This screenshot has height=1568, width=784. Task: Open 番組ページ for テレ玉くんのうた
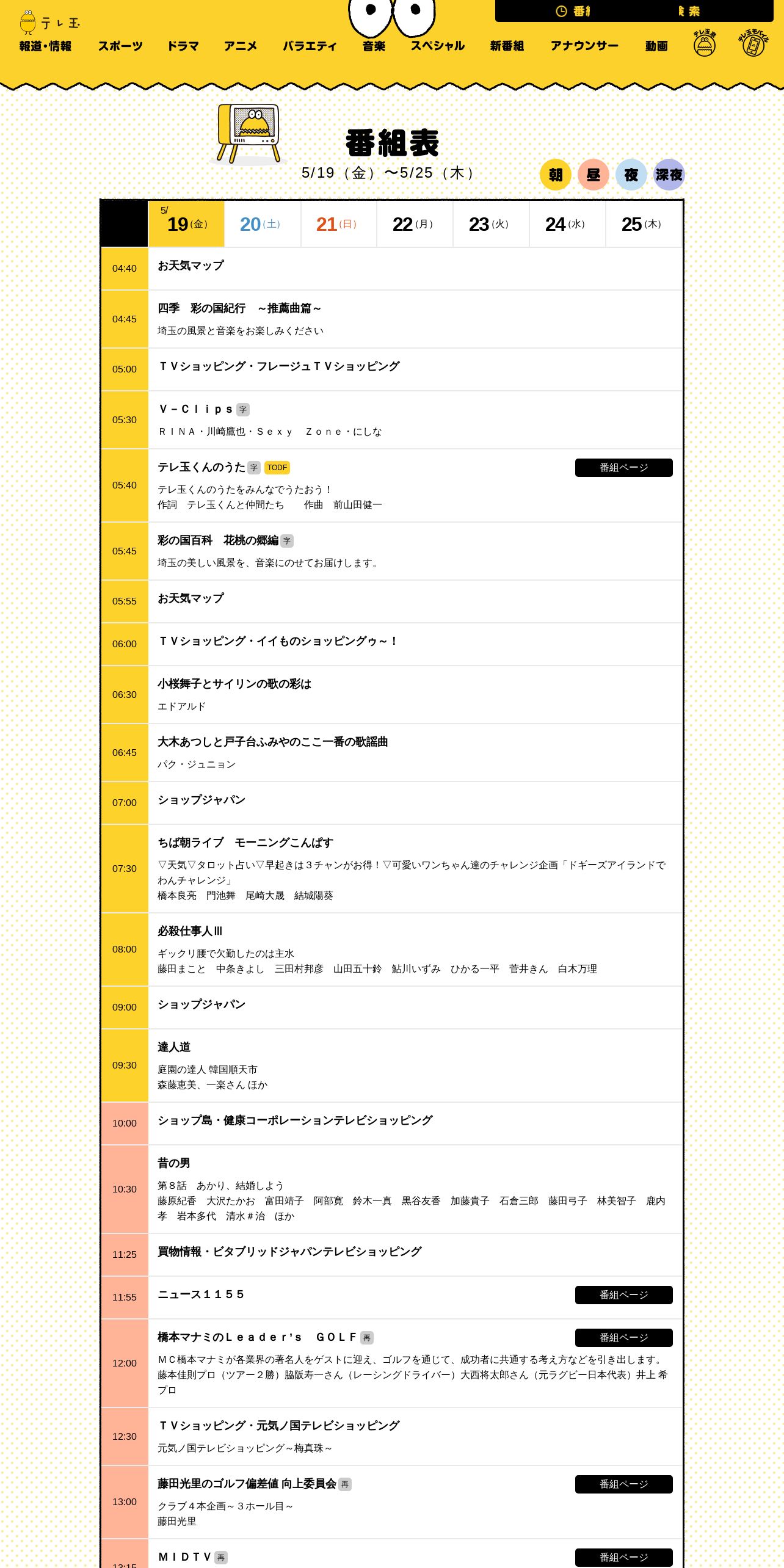(x=624, y=468)
